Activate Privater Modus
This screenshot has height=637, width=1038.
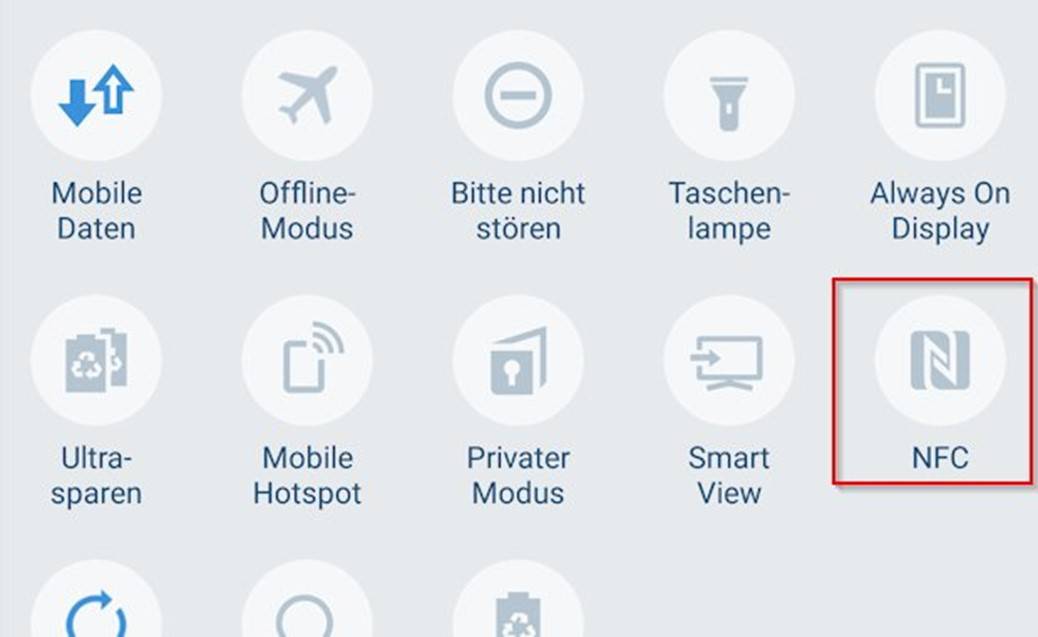pos(518,360)
